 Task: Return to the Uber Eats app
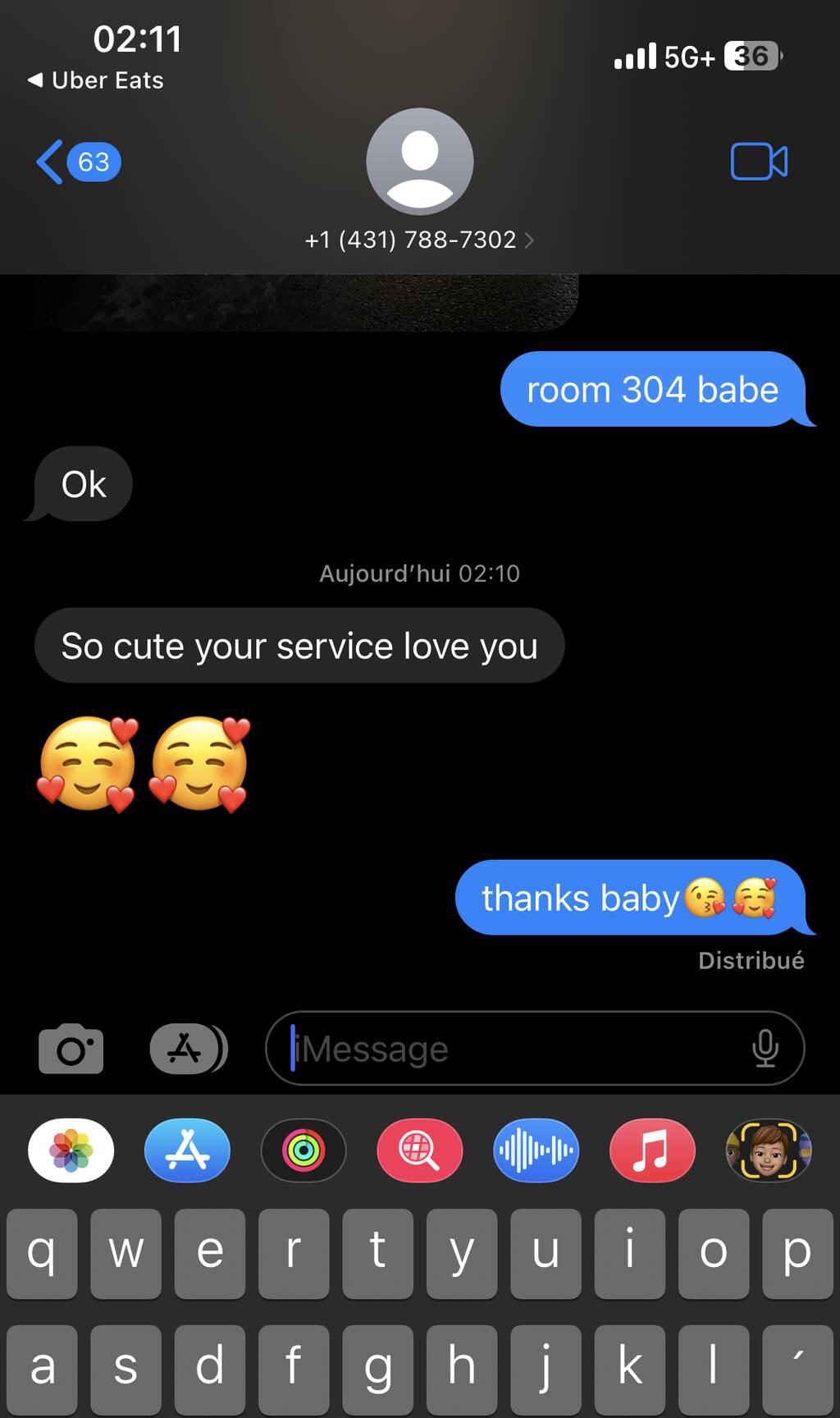96,80
